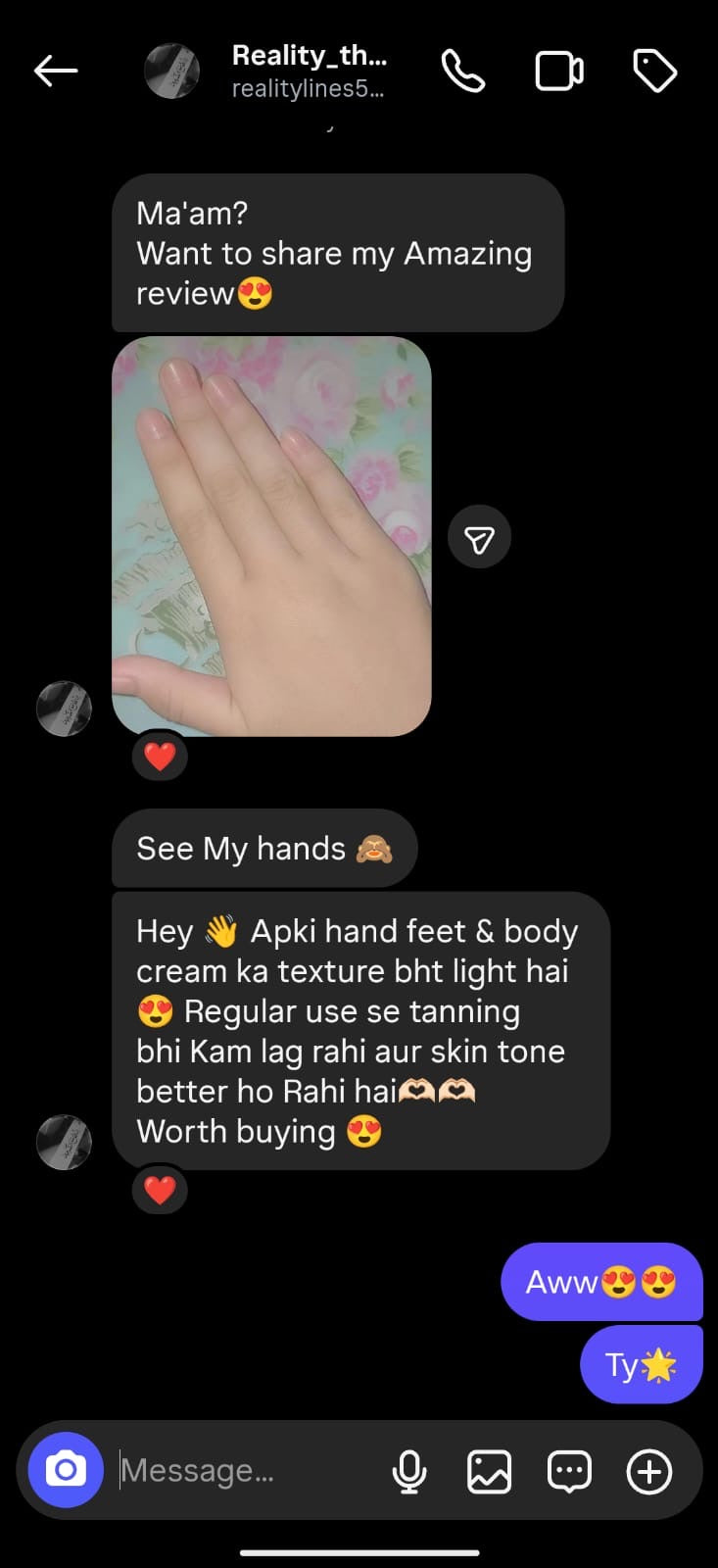Tap heart reaction under Worth buying message
The height and width of the screenshot is (1568, 718).
[x=160, y=1189]
